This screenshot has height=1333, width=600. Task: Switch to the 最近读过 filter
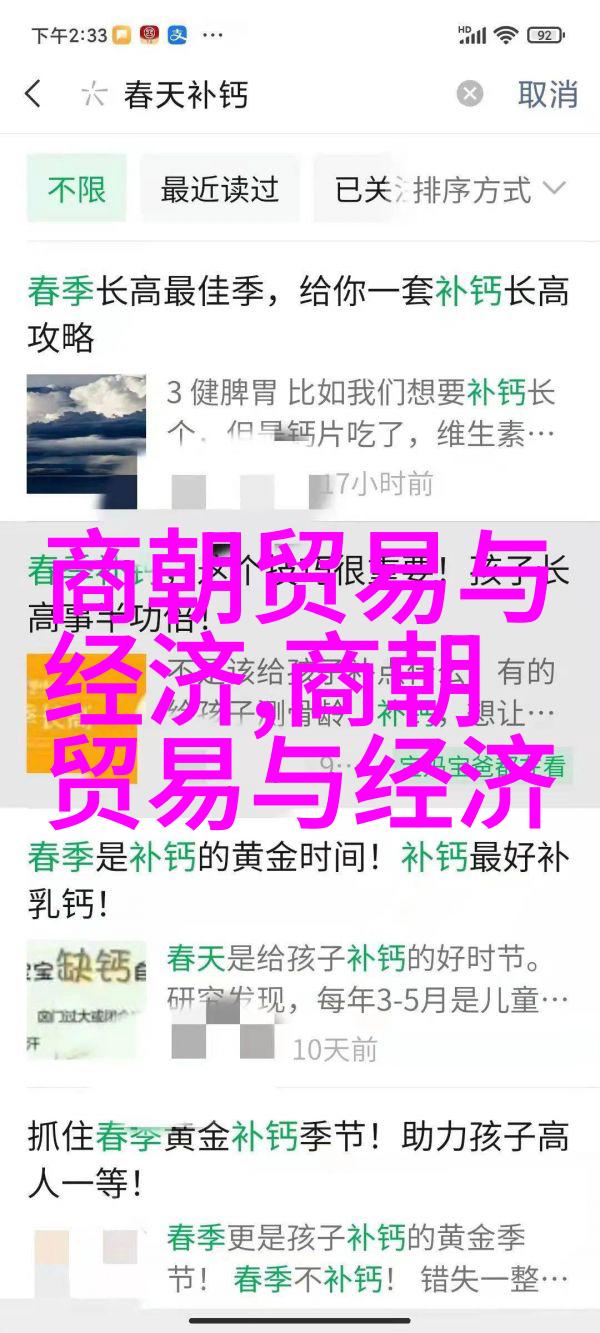(219, 189)
